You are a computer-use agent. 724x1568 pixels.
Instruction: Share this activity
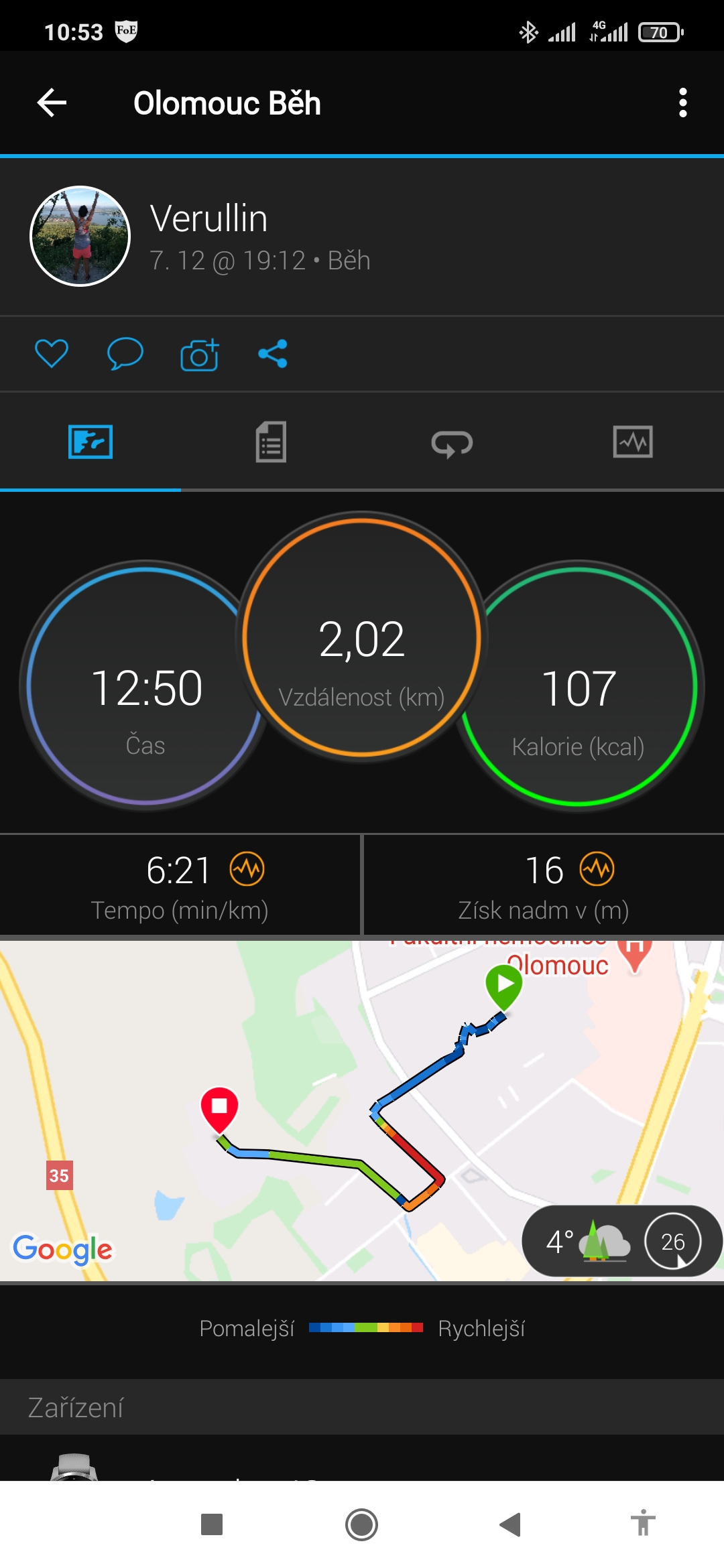273,353
